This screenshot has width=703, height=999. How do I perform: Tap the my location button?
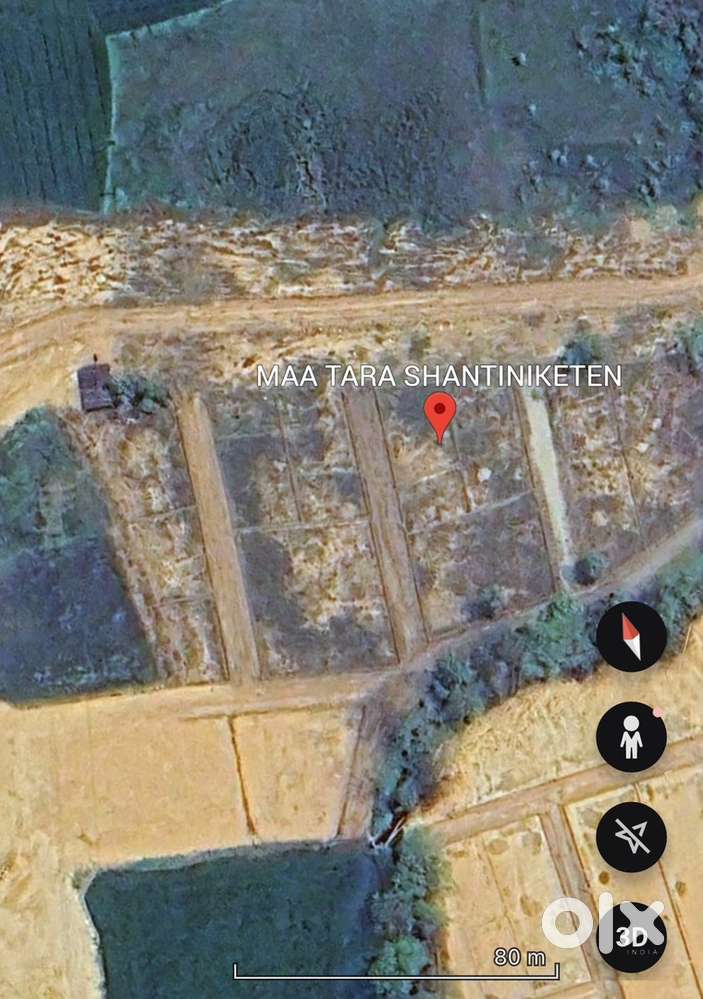tap(631, 837)
